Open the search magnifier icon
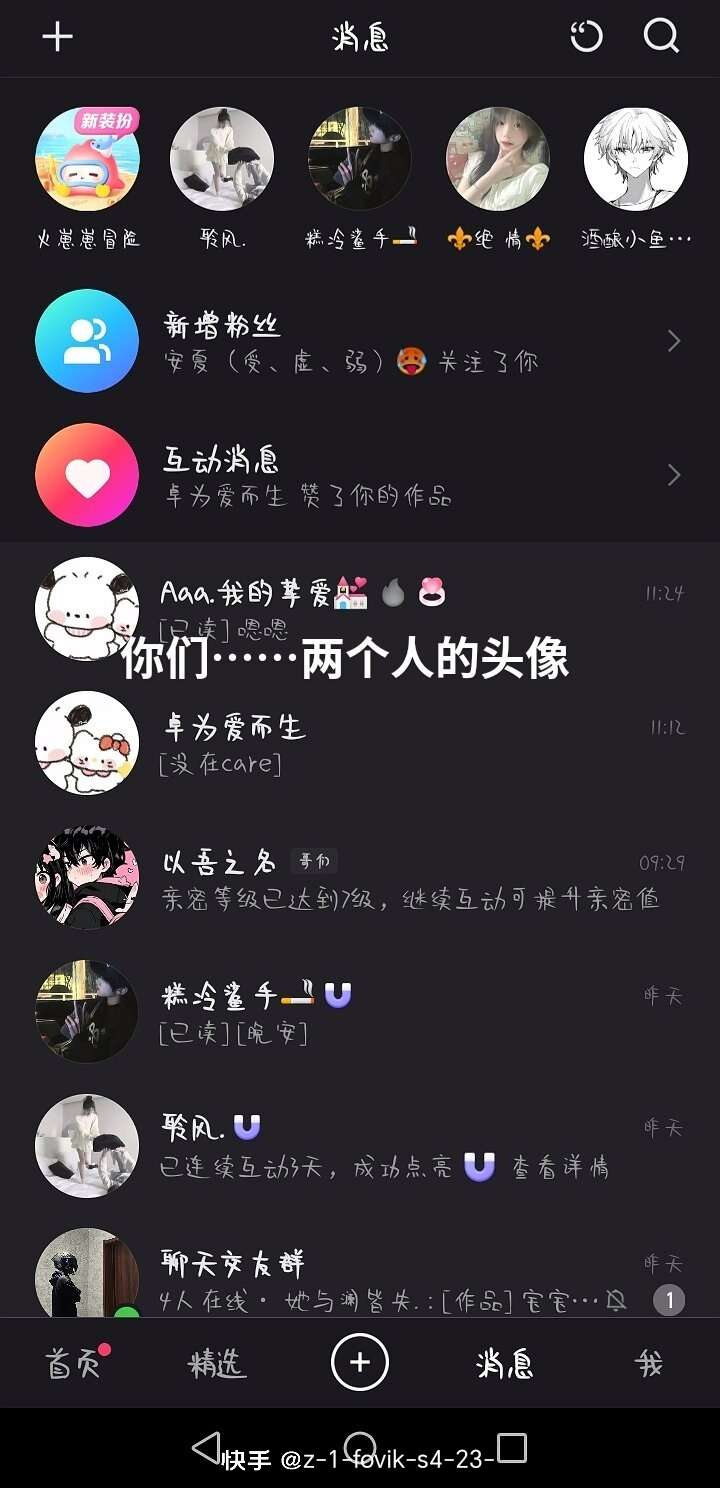The width and height of the screenshot is (720, 1488). coord(661,37)
